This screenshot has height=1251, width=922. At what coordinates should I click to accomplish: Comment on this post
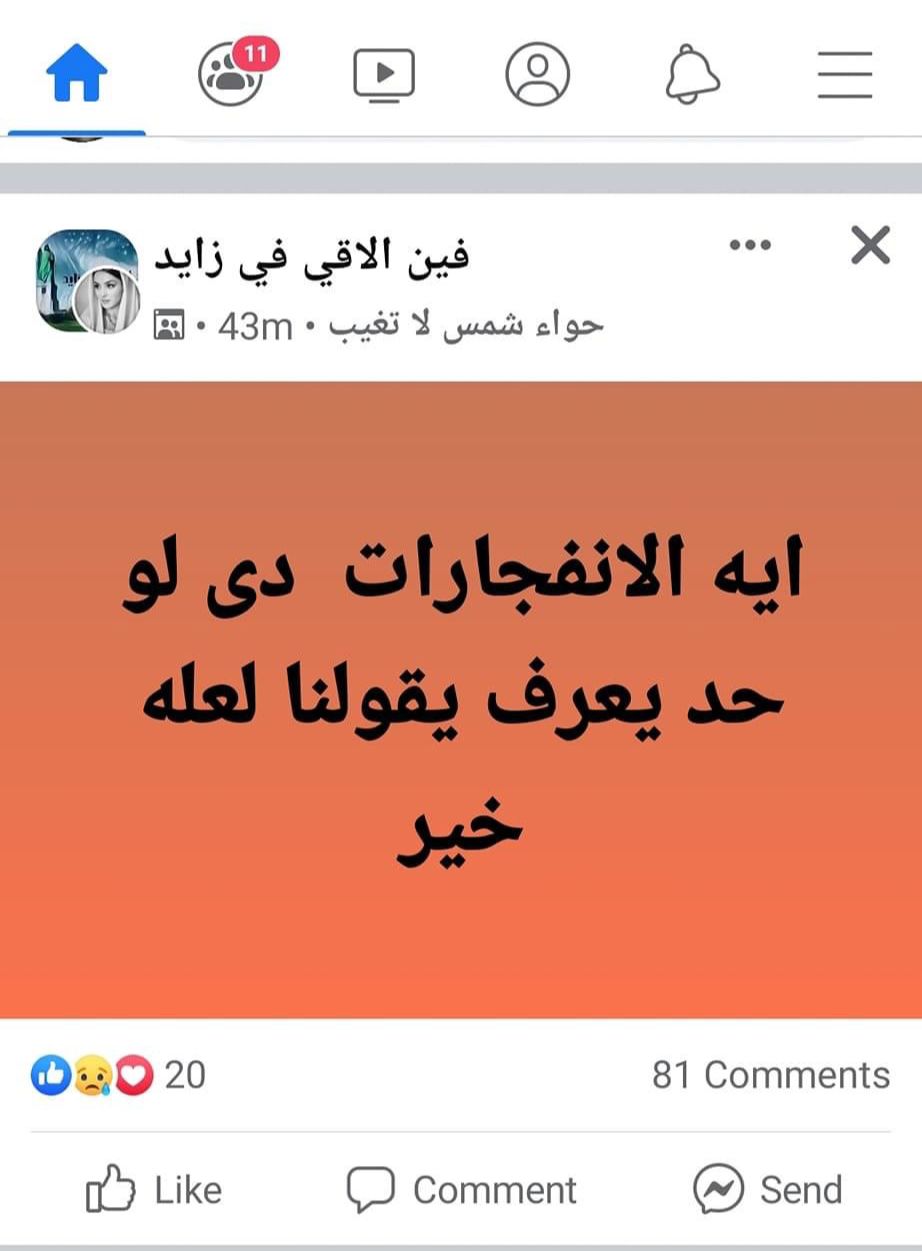click(x=461, y=1190)
